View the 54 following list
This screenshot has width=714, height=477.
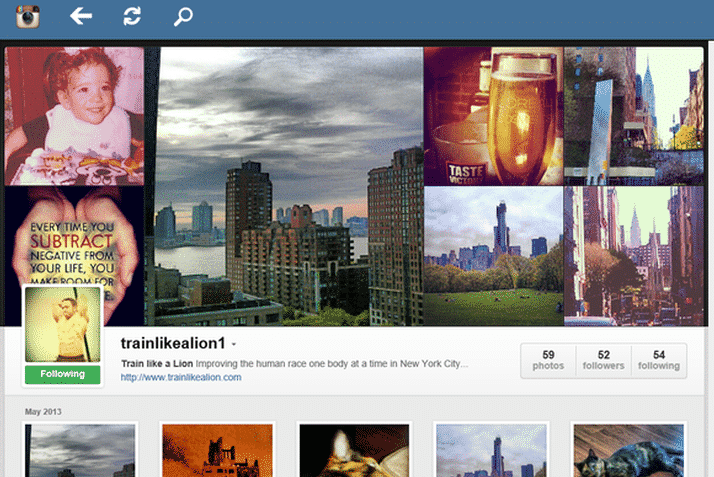point(659,360)
